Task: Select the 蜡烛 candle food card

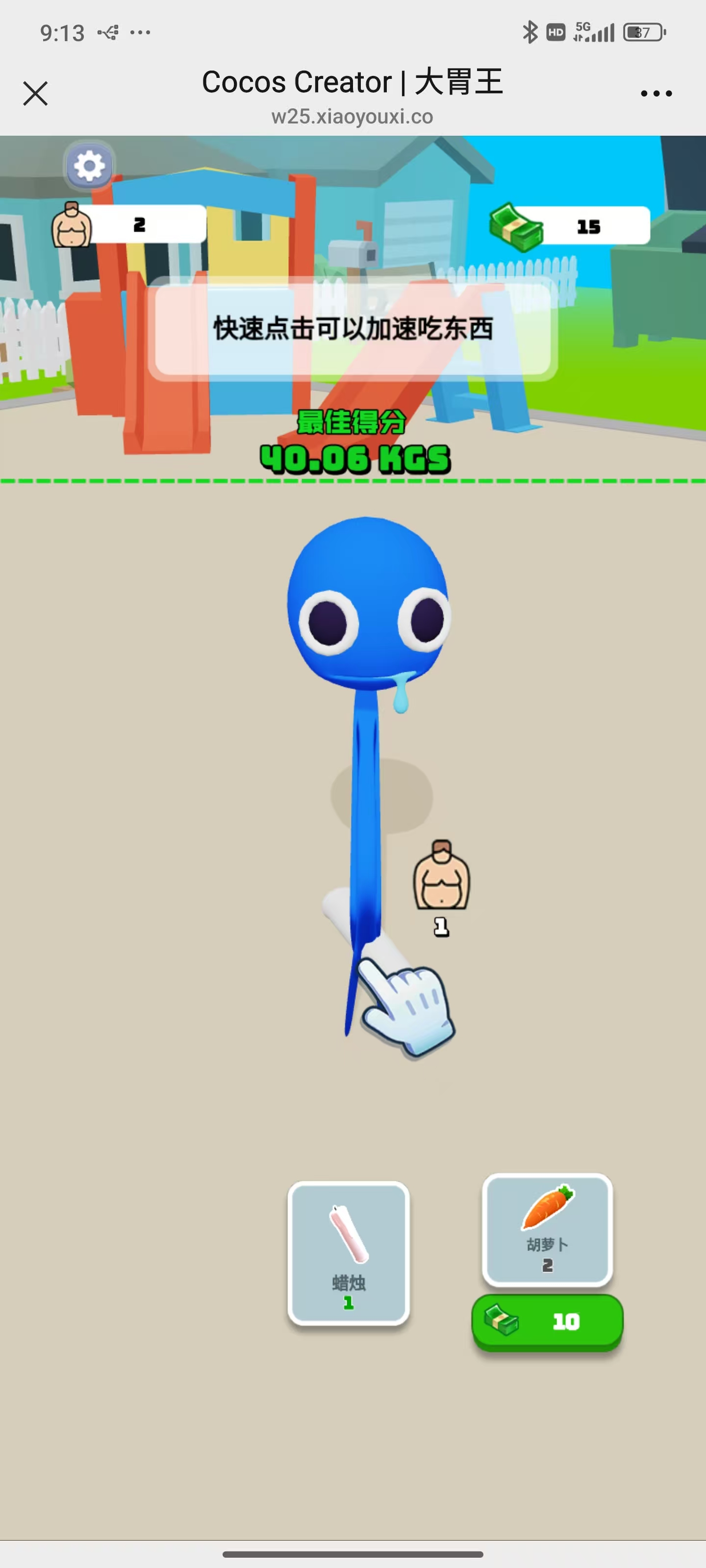Action: coord(348,1253)
